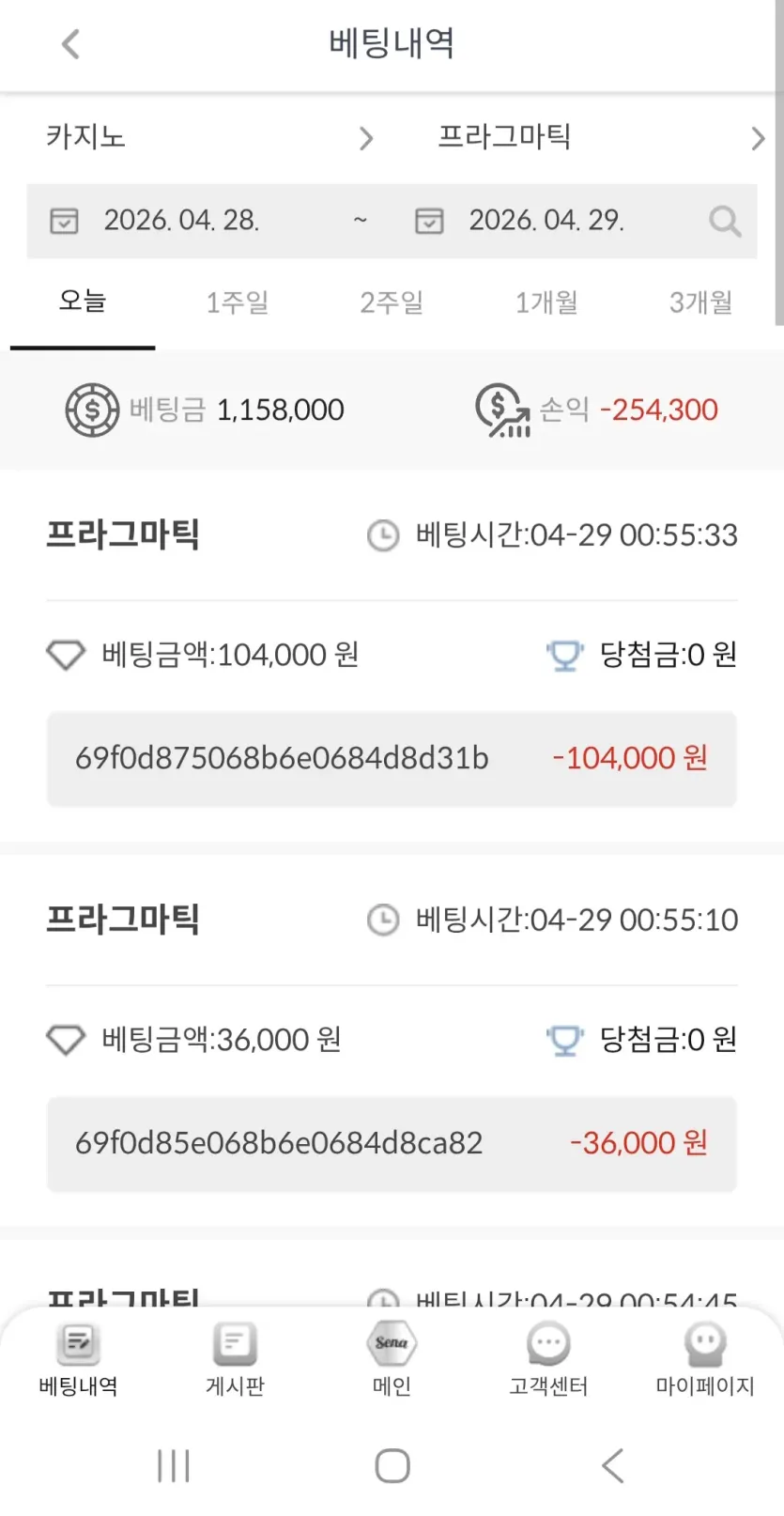784x1516 pixels.
Task: Tap the date search magnifier icon
Action: (x=725, y=222)
